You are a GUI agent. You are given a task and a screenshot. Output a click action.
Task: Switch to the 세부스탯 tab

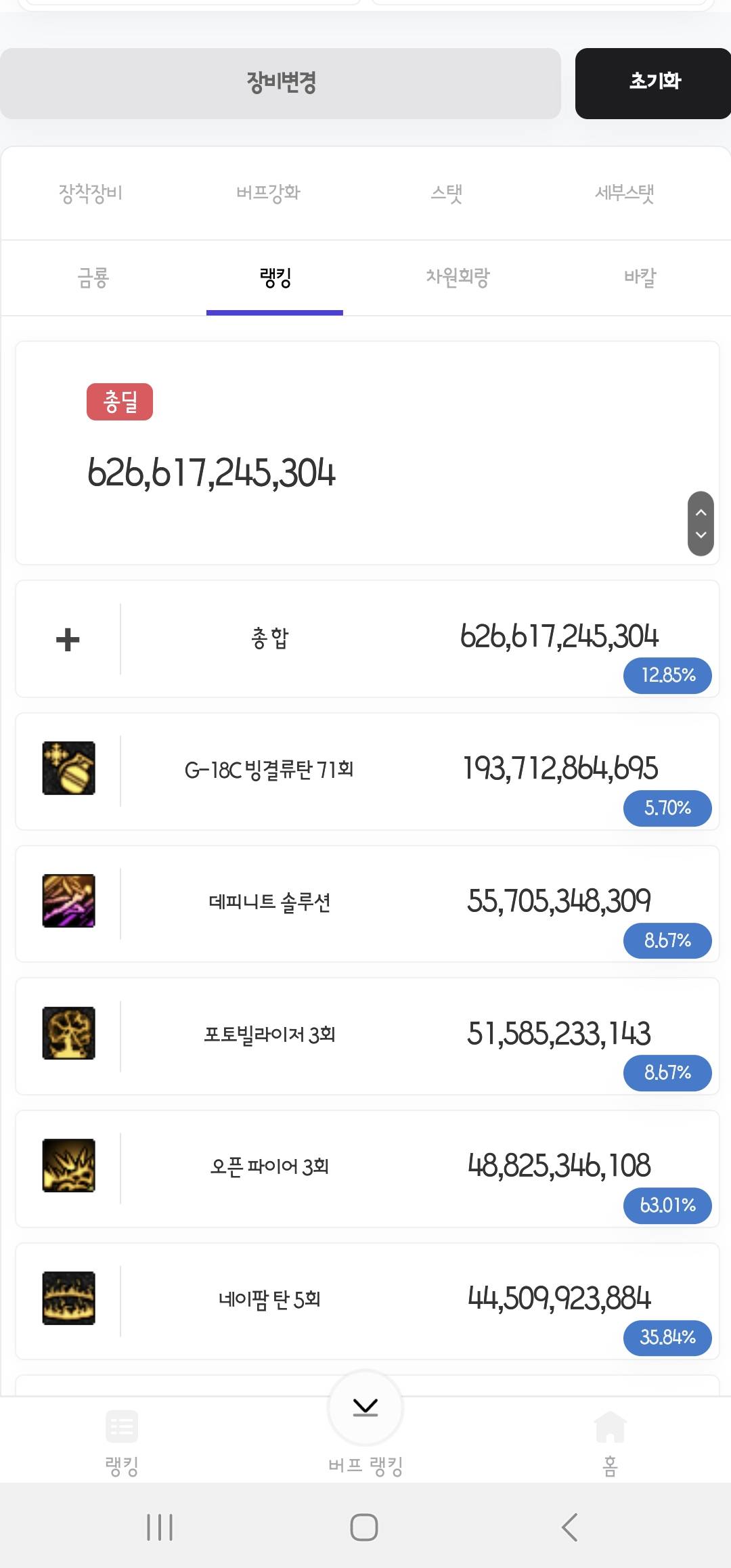tap(624, 194)
